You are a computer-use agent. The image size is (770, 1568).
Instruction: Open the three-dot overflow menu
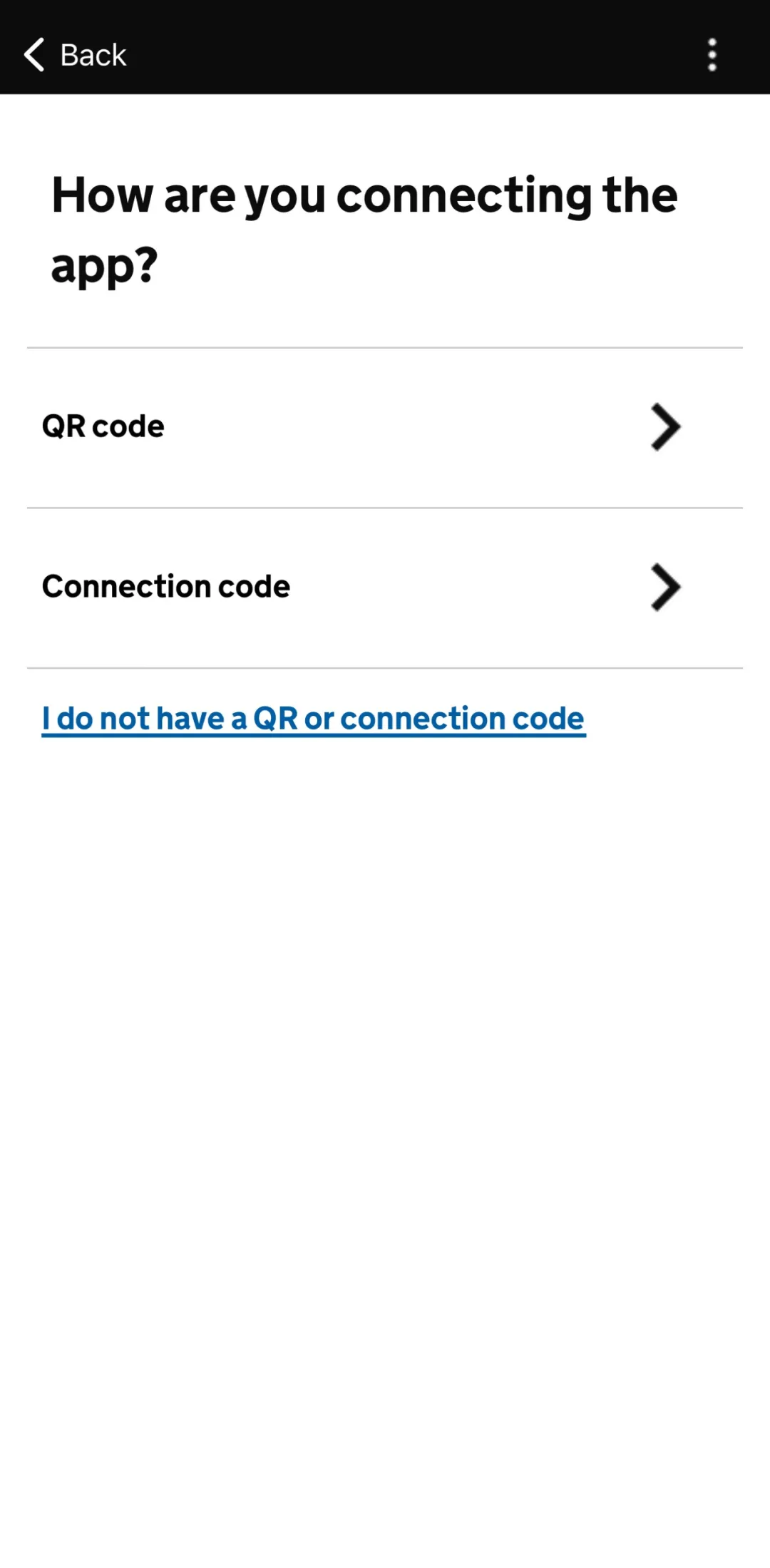(712, 55)
